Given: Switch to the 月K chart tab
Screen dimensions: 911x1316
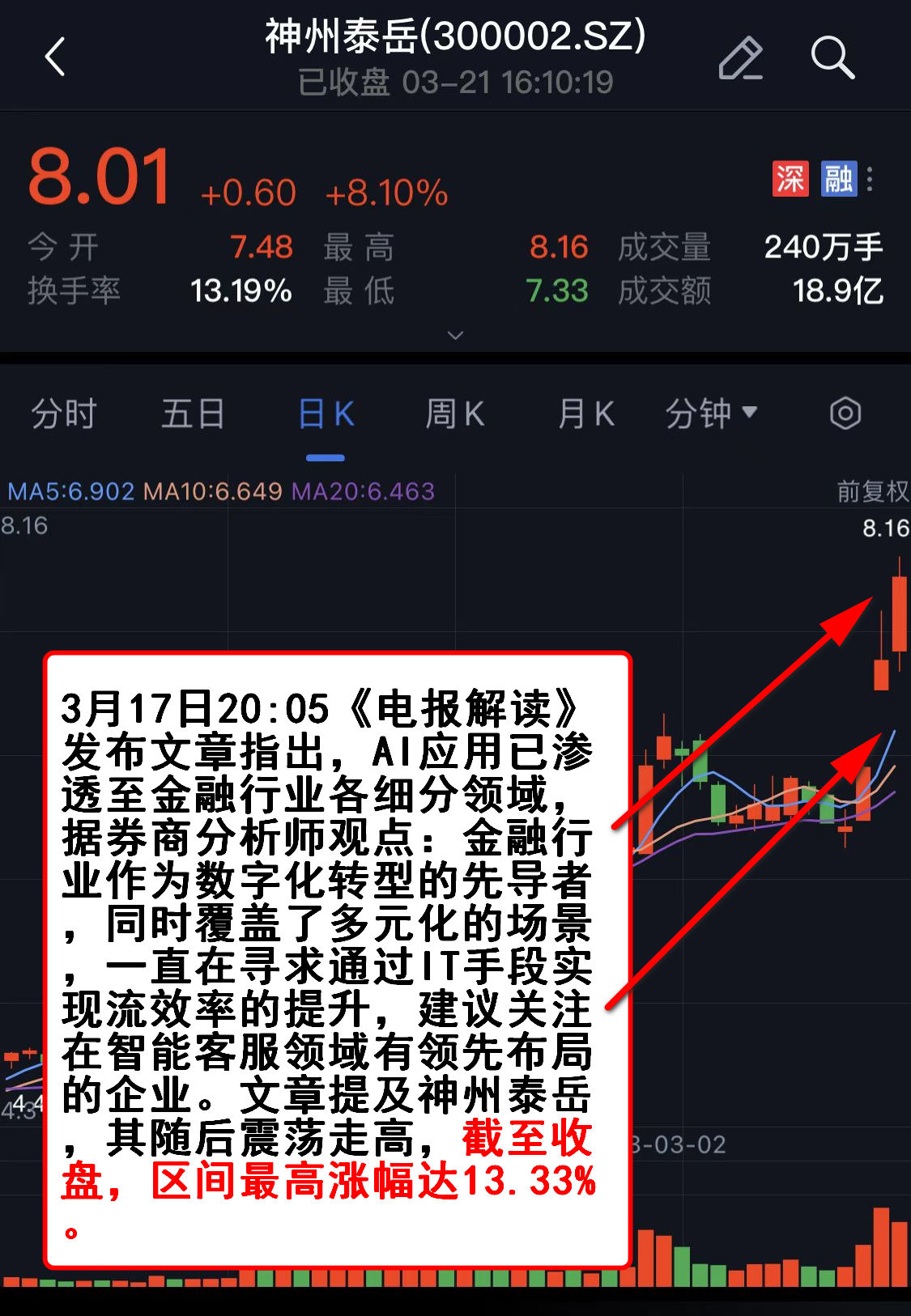Looking at the screenshot, I should click(585, 414).
